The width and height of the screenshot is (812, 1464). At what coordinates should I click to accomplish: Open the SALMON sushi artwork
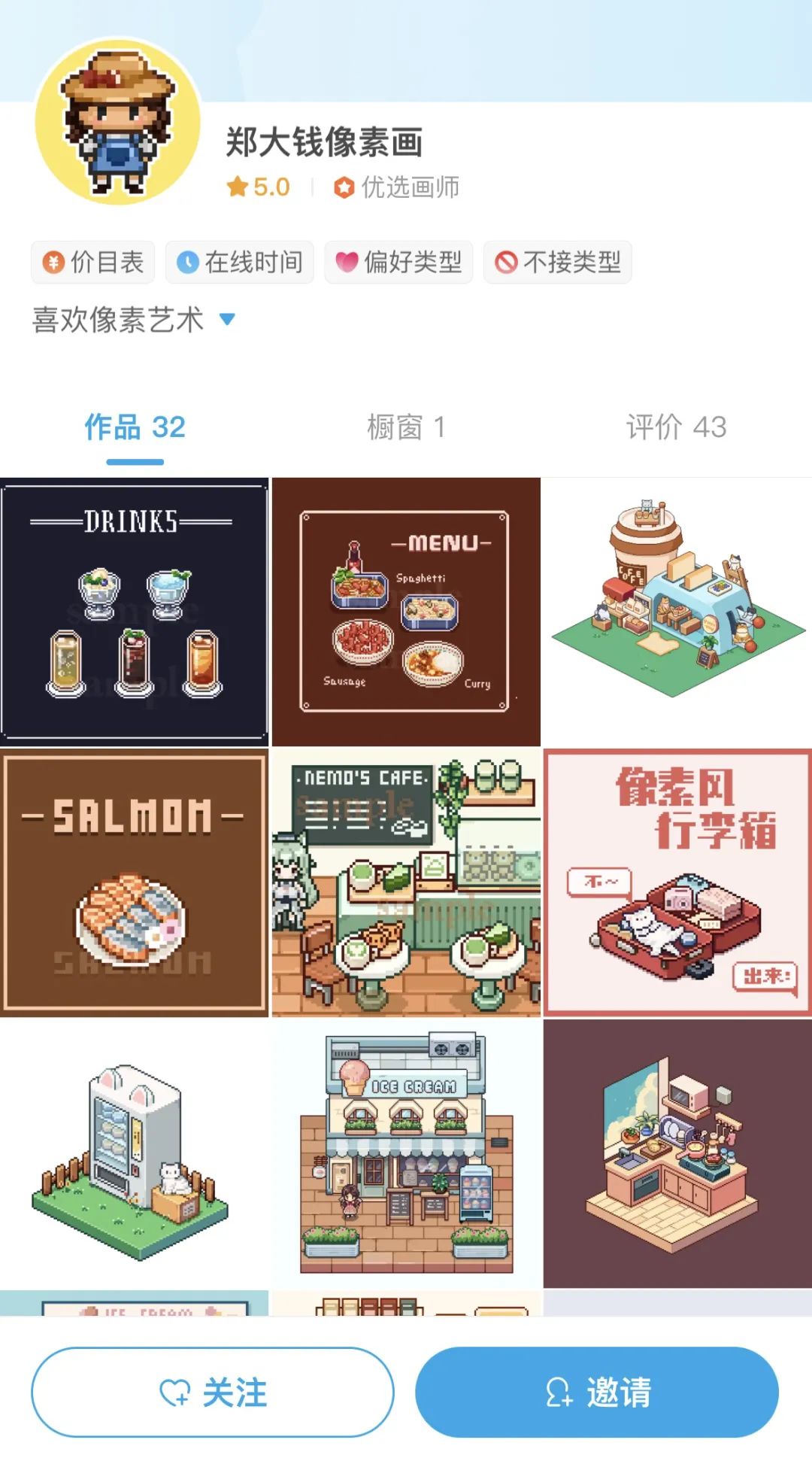point(135,882)
